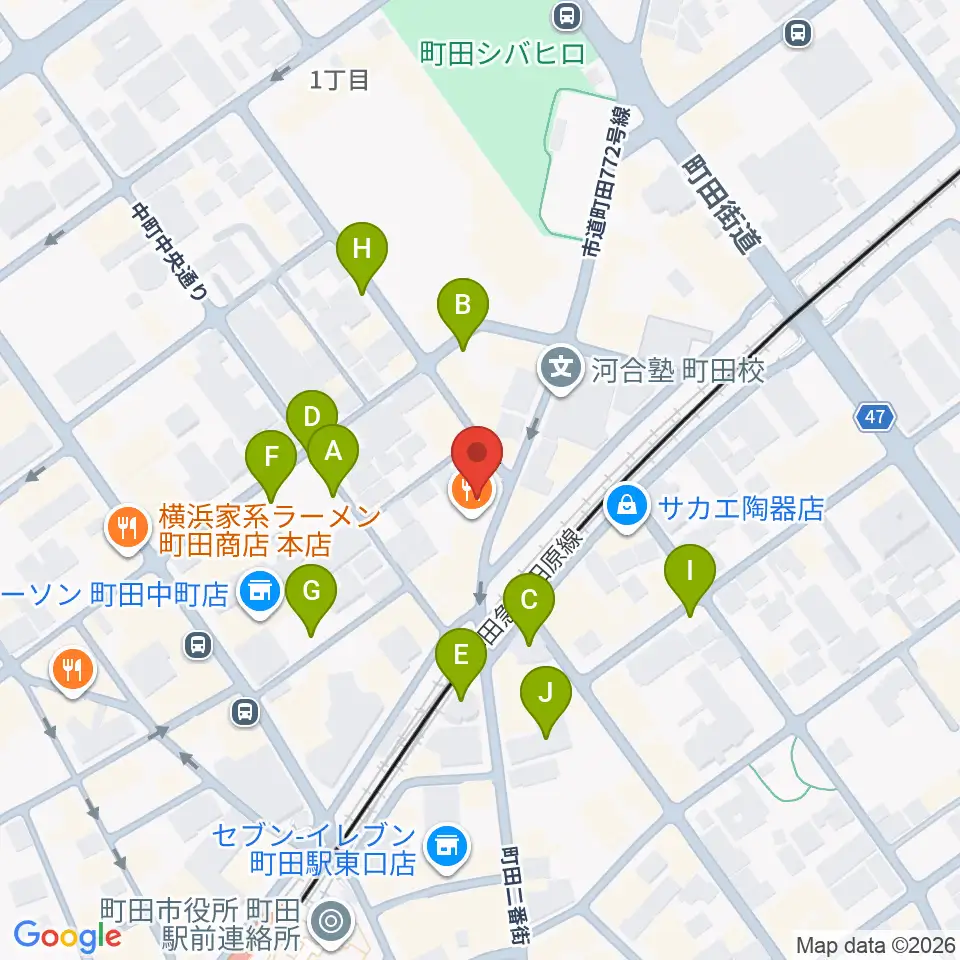This screenshot has width=960, height=960.
Task: Open 河合塾 町田校 school place icon
Action: (x=561, y=371)
